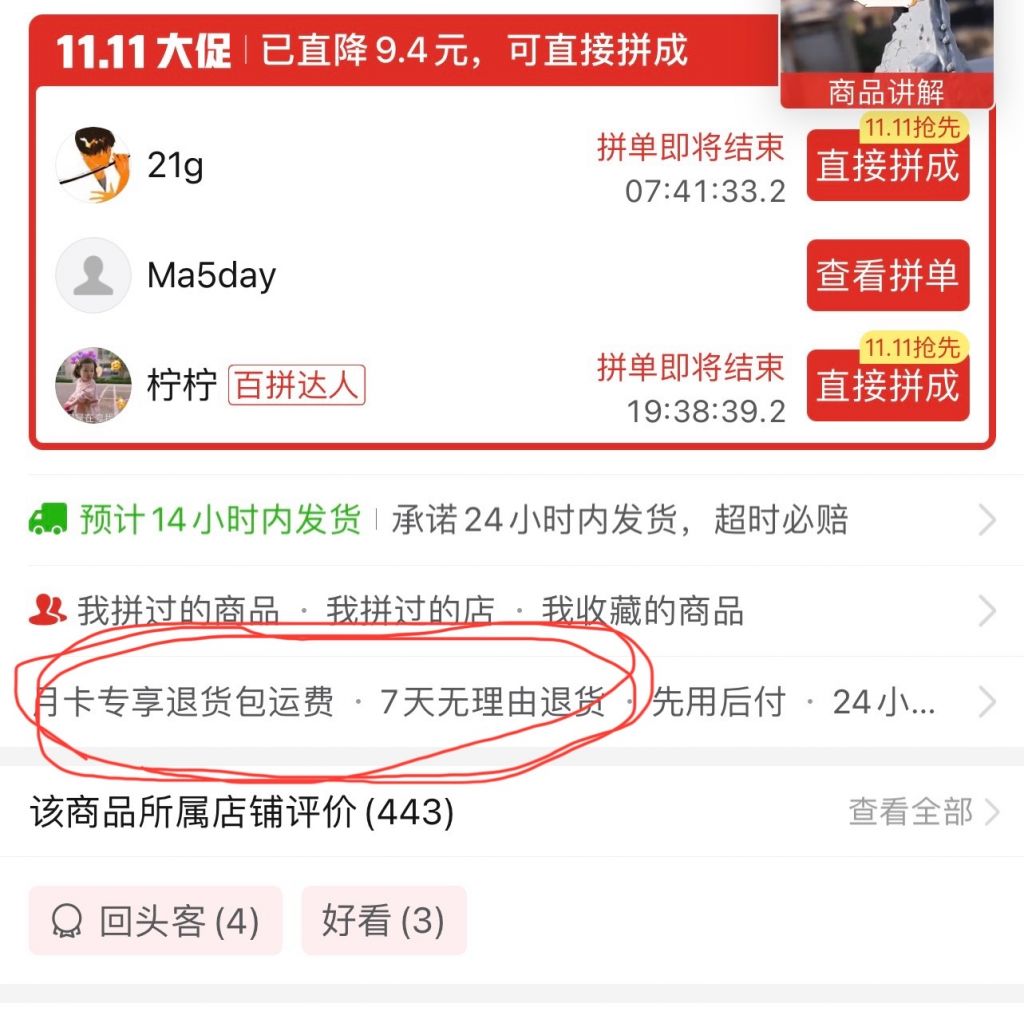Open the 商品讲解 video thumbnail

(886, 52)
